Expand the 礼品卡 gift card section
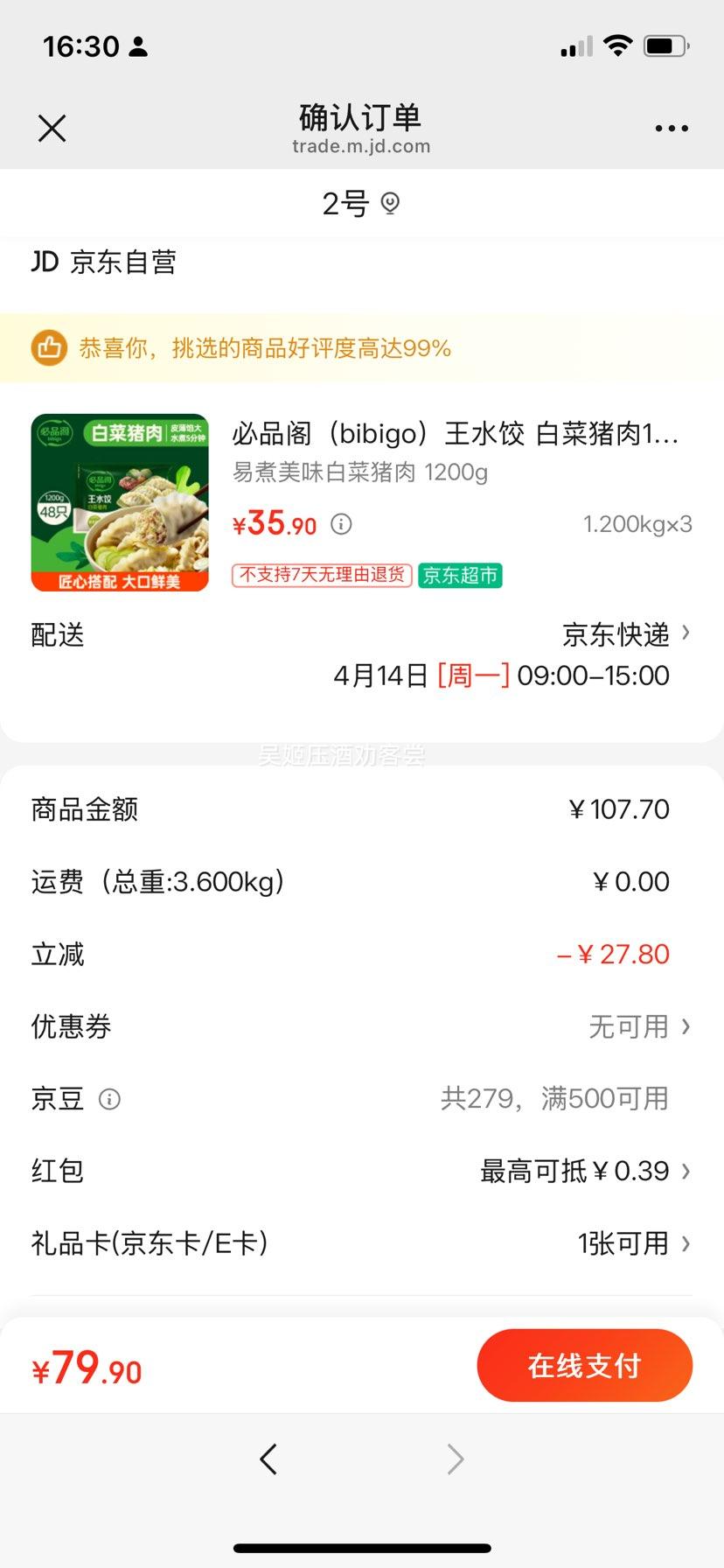This screenshot has width=724, height=1568. [630, 1242]
